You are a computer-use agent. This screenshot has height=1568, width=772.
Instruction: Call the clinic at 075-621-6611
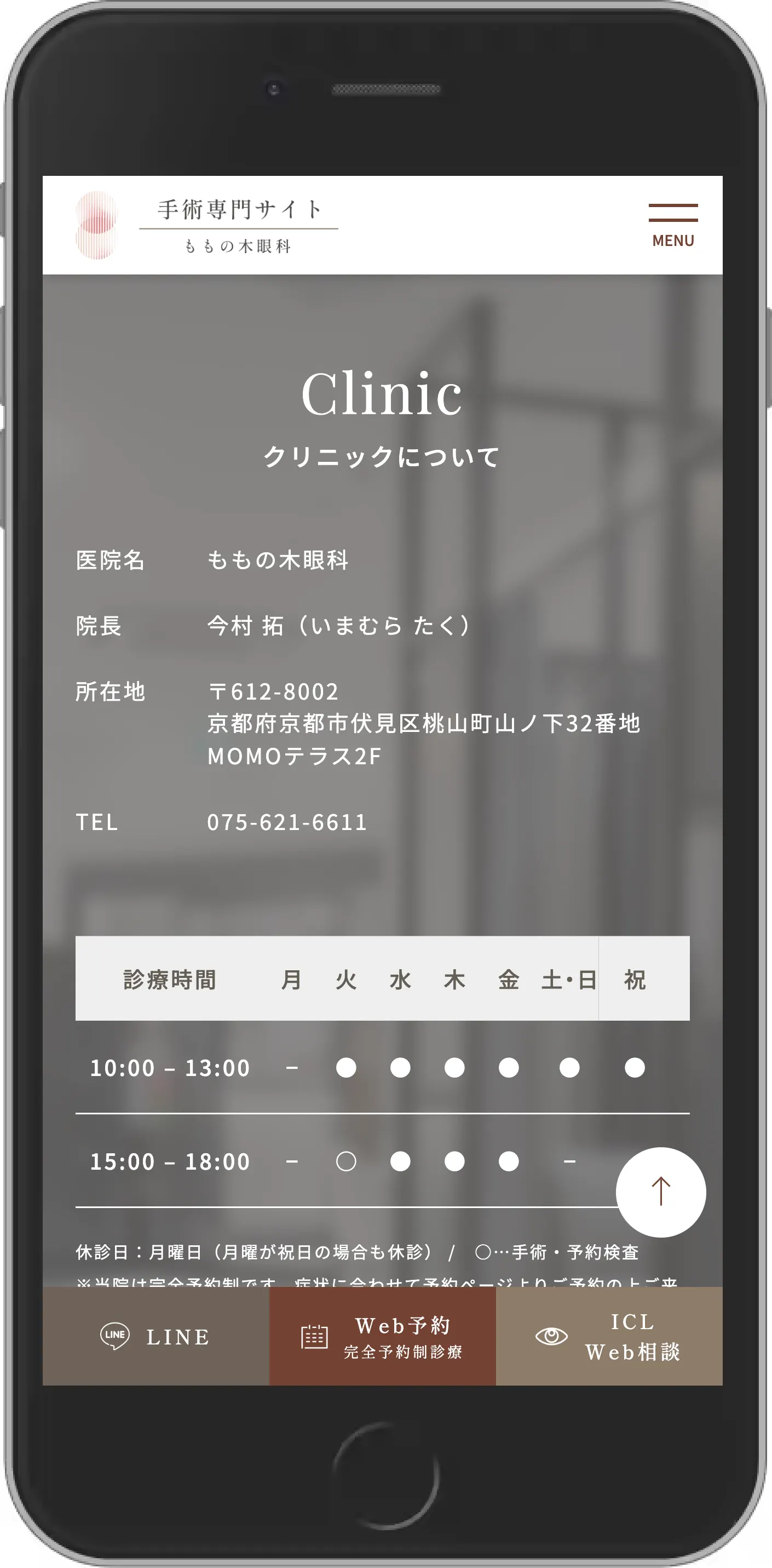click(286, 822)
